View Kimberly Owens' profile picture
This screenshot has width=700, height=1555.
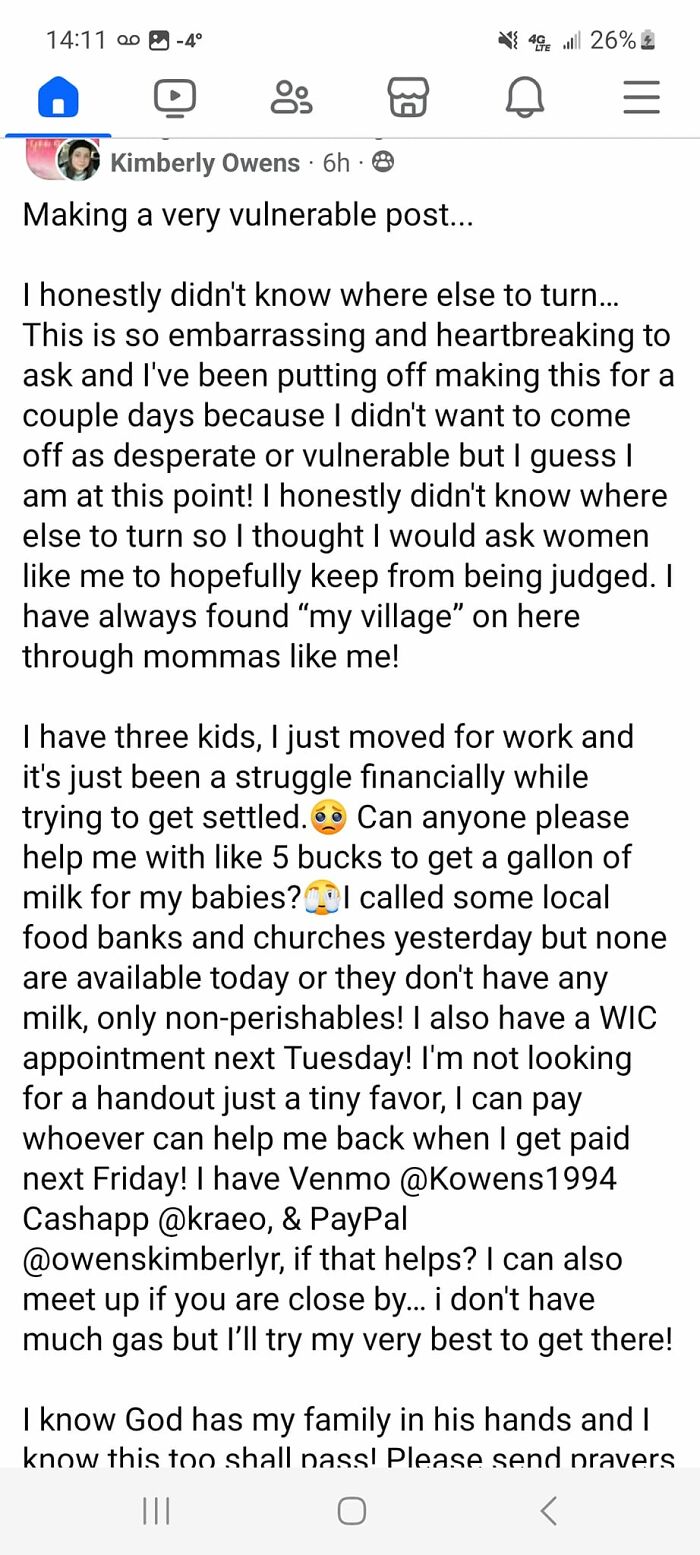pos(77,160)
